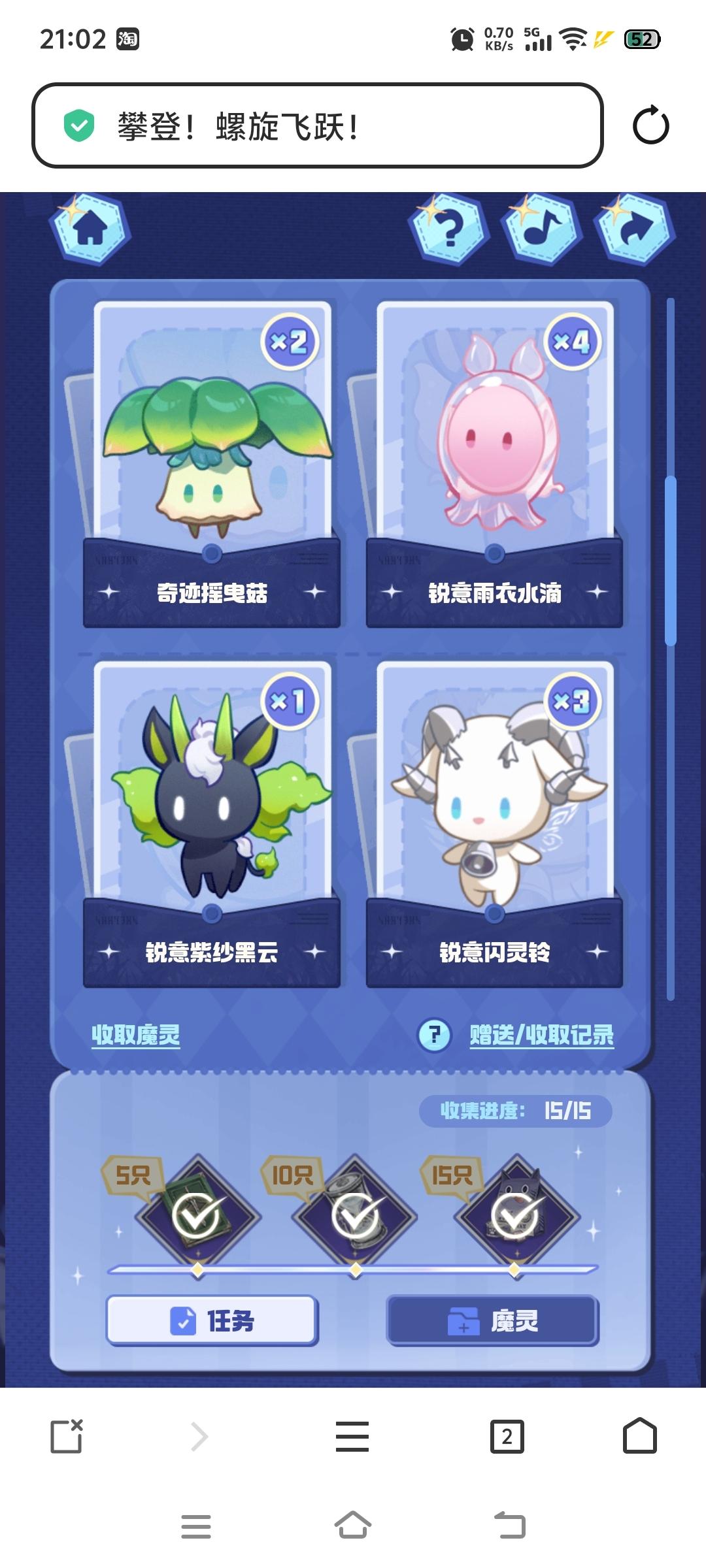Open the browser menu with three lines
Image resolution: width=706 pixels, height=1568 pixels.
coord(352,1437)
